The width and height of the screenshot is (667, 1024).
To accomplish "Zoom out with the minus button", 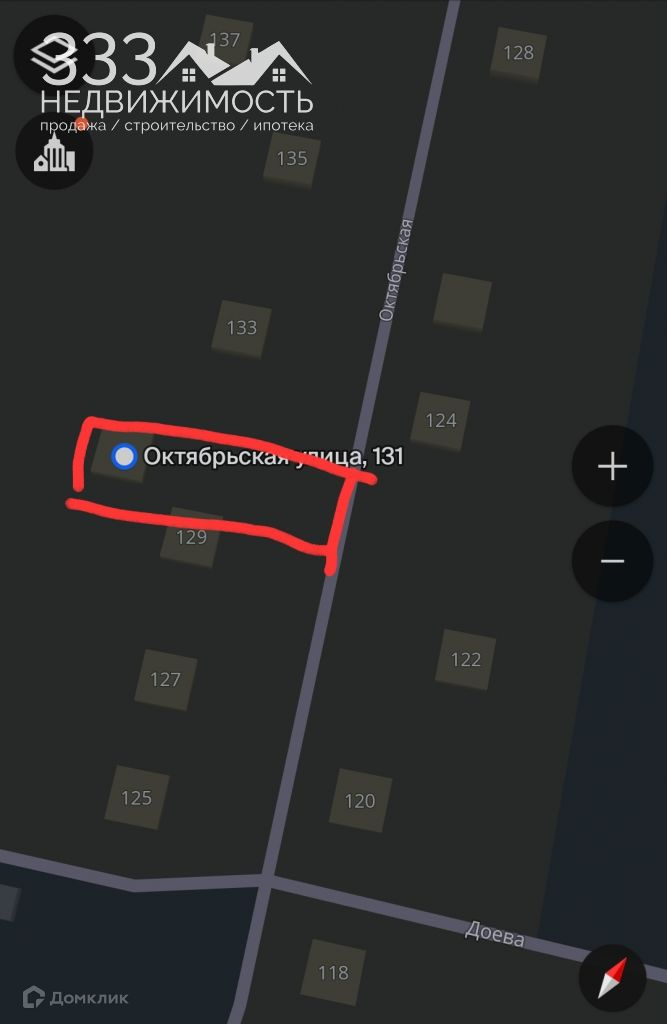I will [612, 561].
